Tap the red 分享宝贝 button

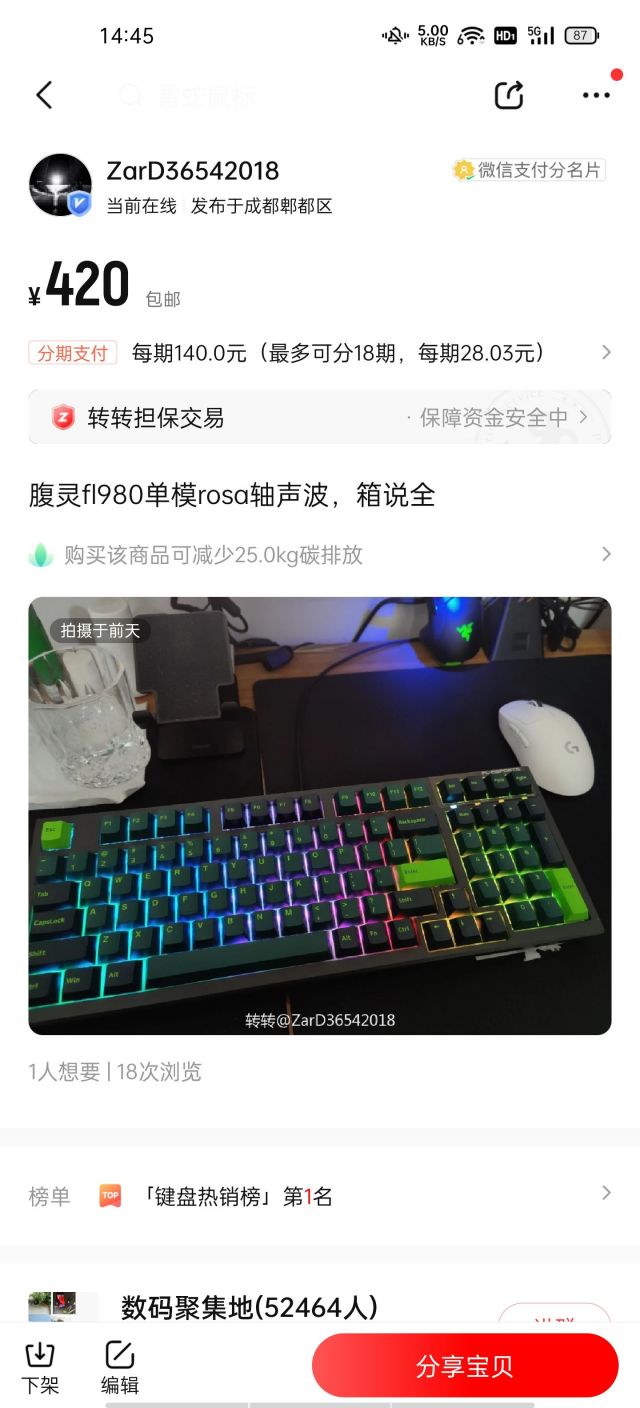point(465,1366)
